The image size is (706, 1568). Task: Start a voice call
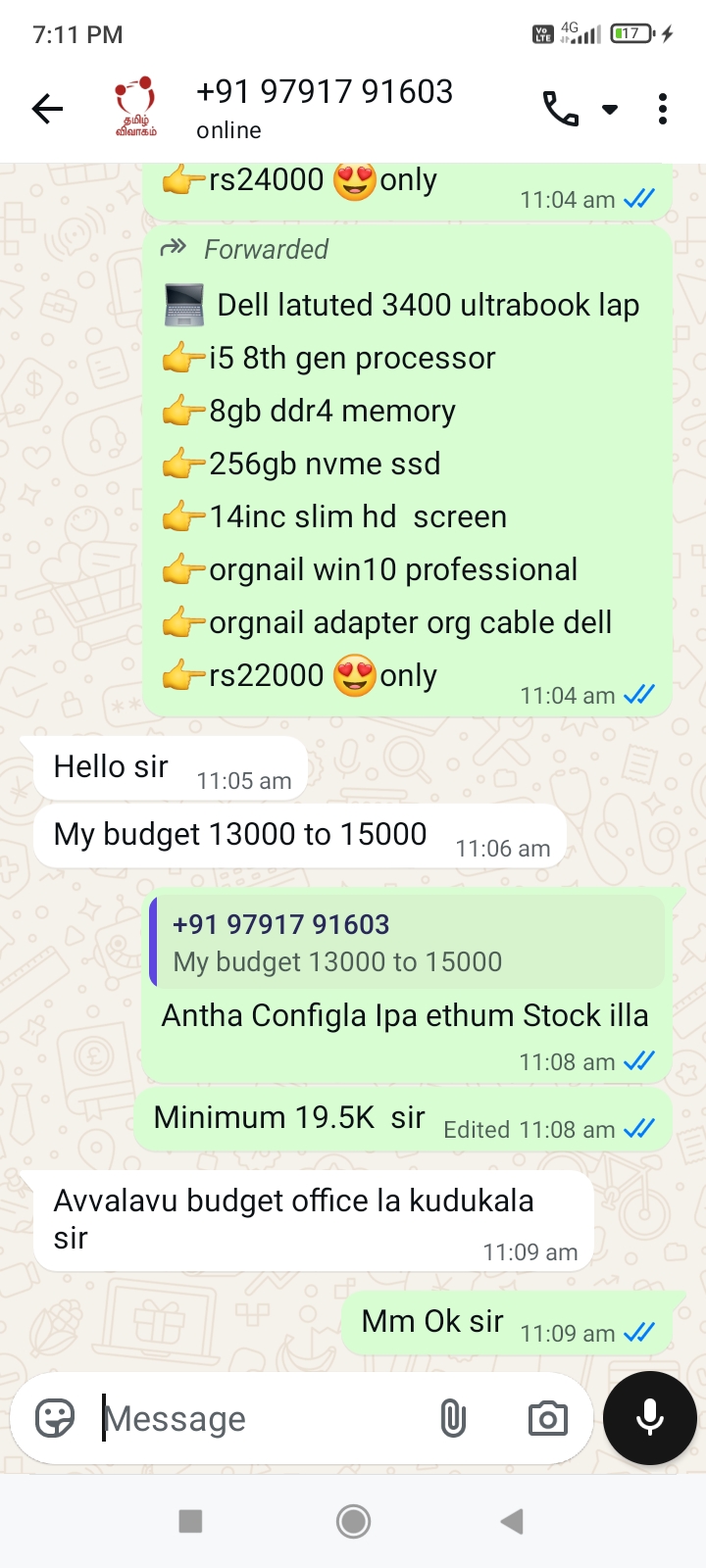(561, 109)
